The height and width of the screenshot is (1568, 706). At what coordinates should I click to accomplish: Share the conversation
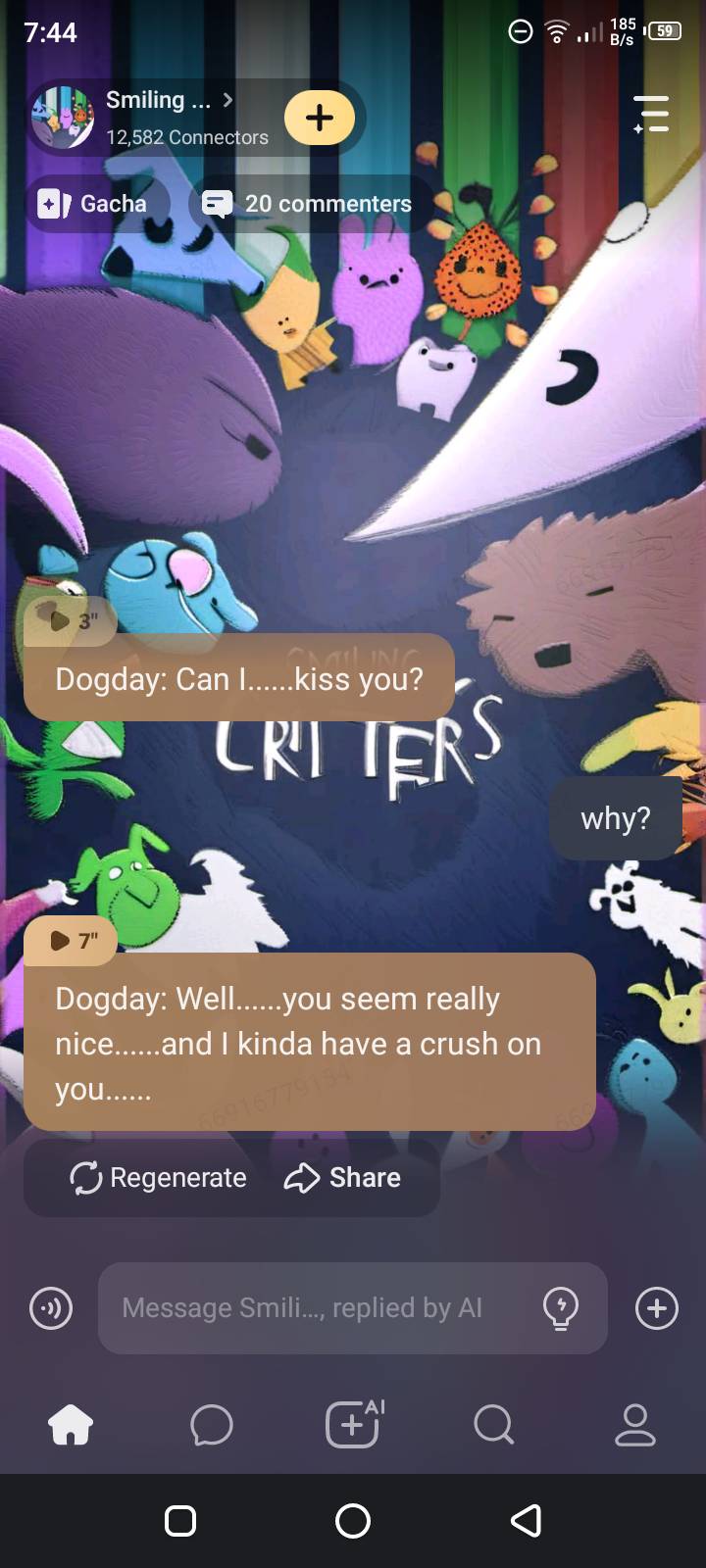tap(342, 1177)
